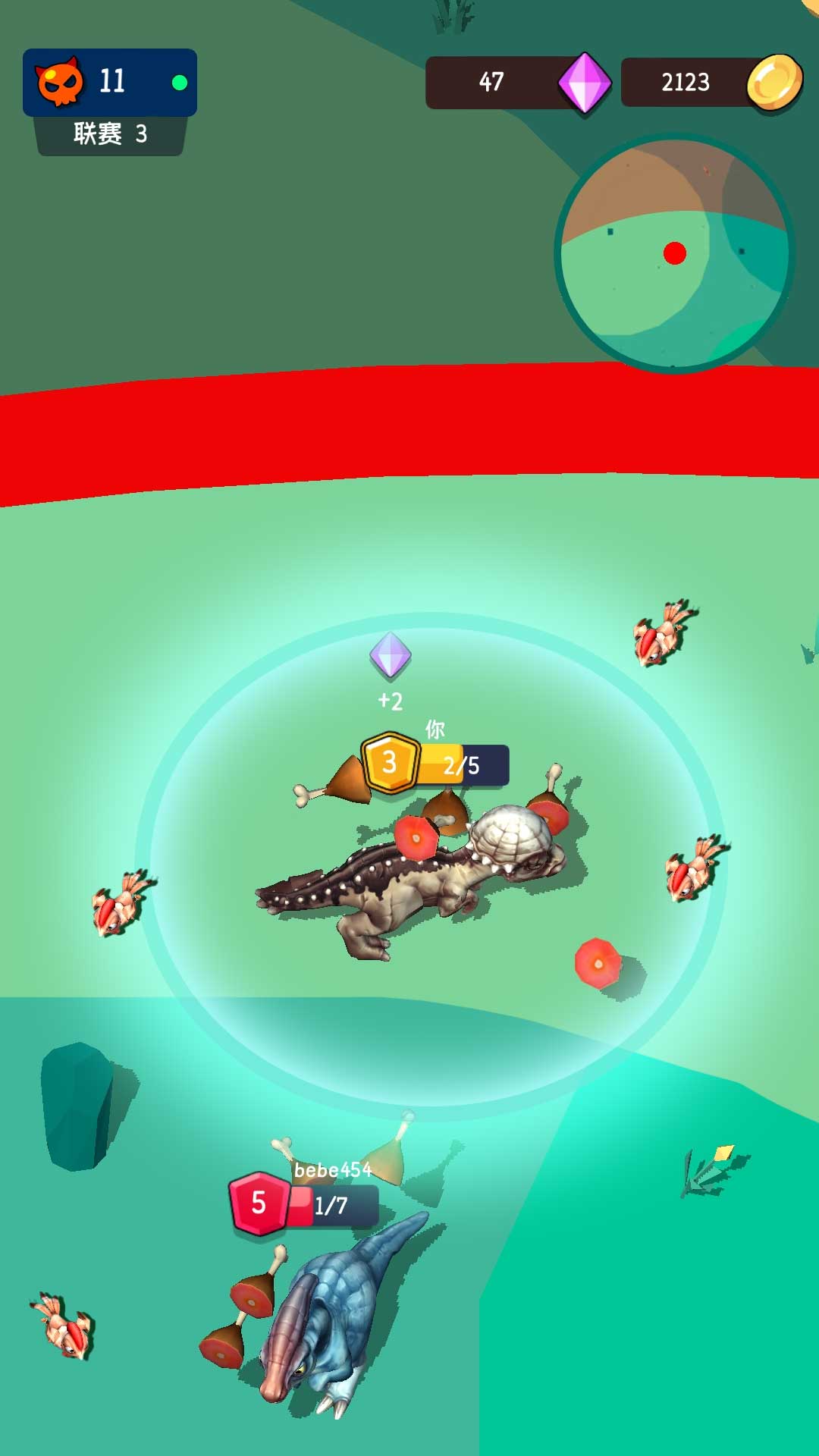Tap the circular minimap

[674, 253]
